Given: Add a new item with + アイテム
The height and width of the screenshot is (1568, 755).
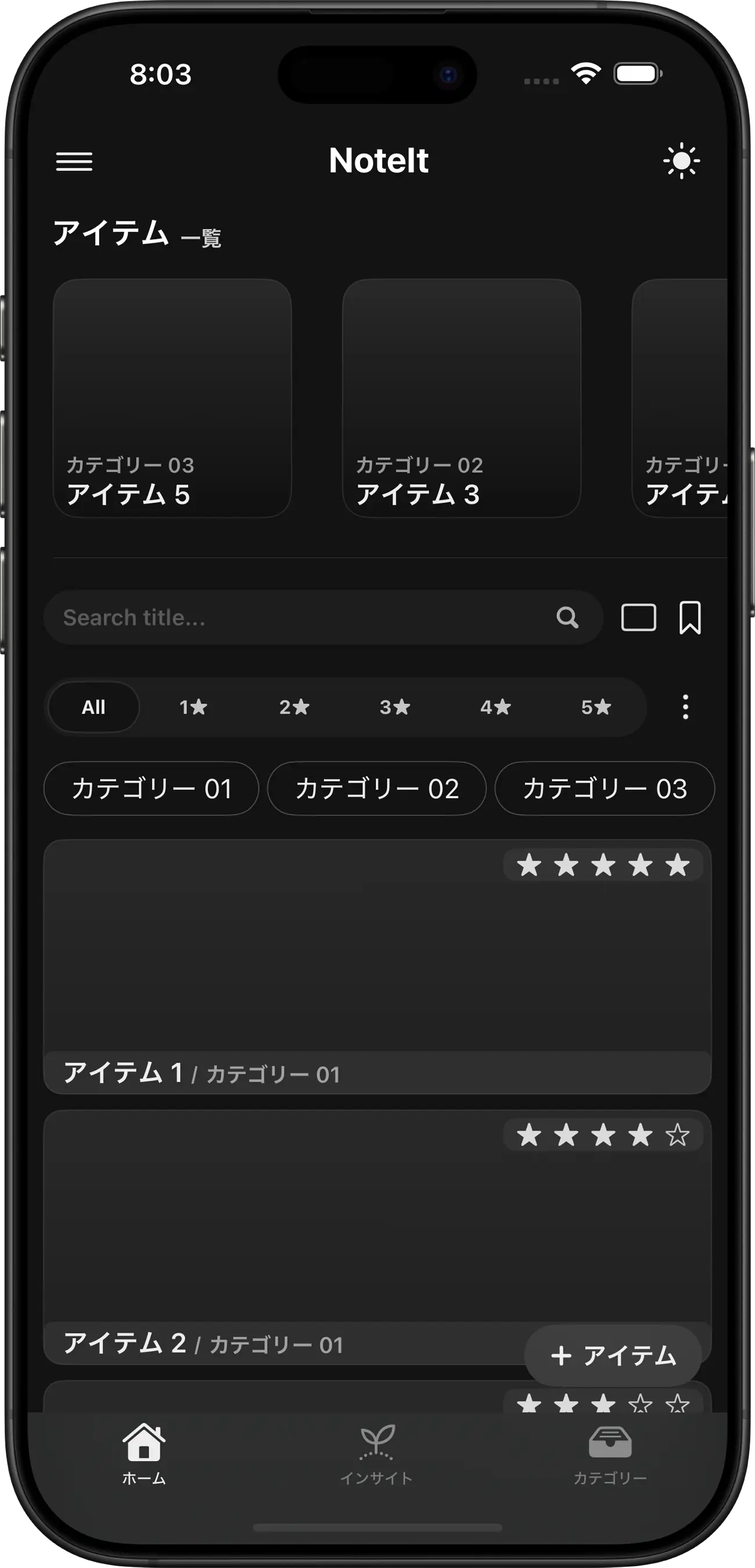Looking at the screenshot, I should [x=613, y=1355].
